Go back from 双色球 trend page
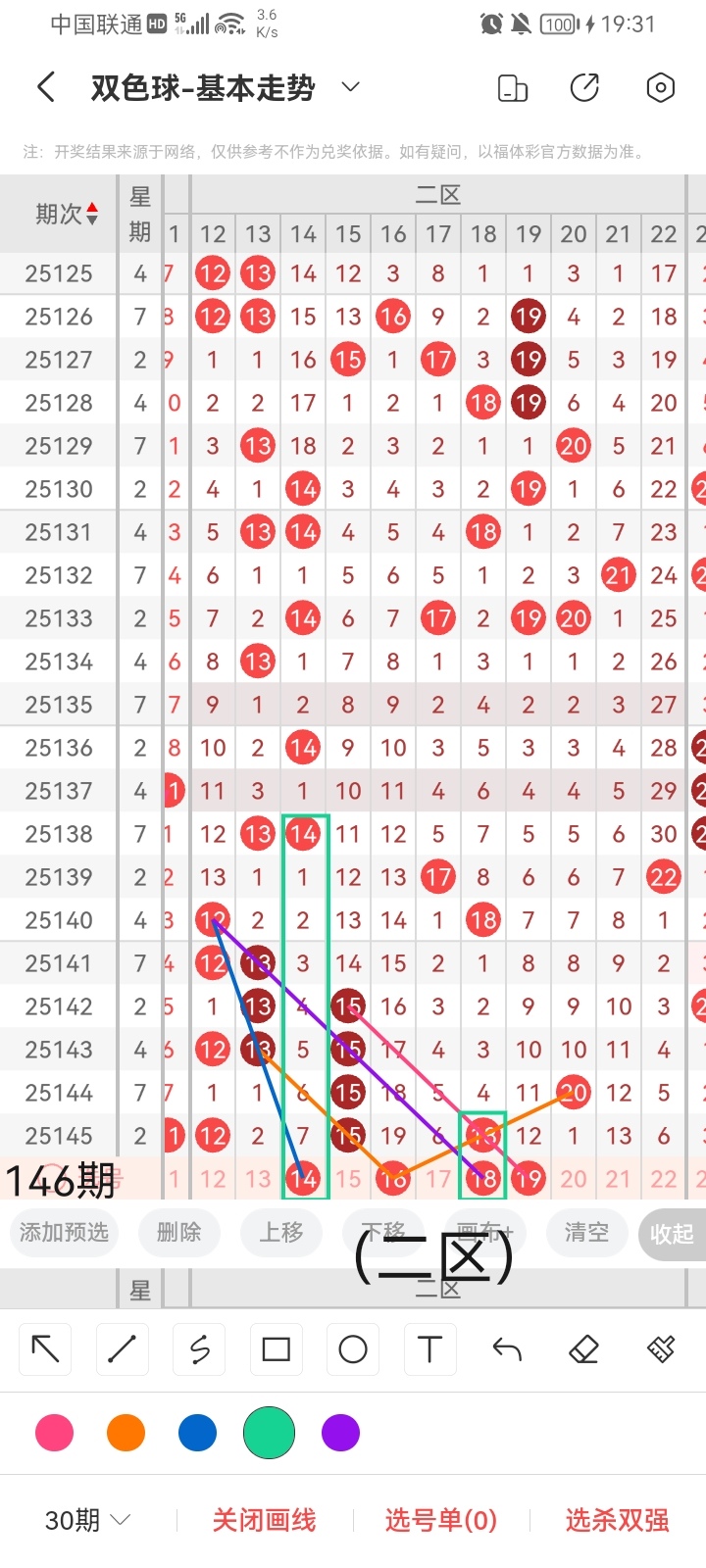 click(46, 88)
